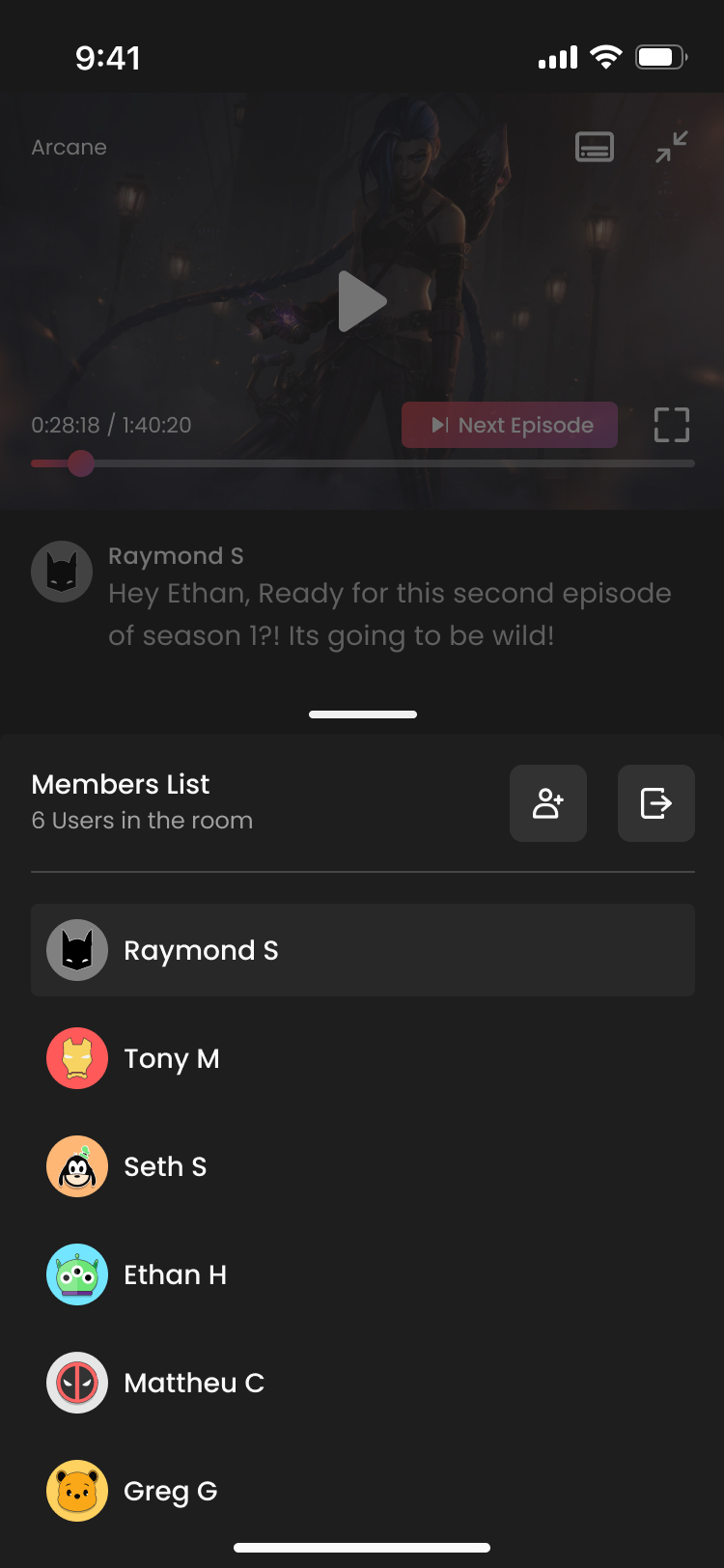Open Ethan H's member entry
This screenshot has height=1568, width=724.
(363, 1274)
